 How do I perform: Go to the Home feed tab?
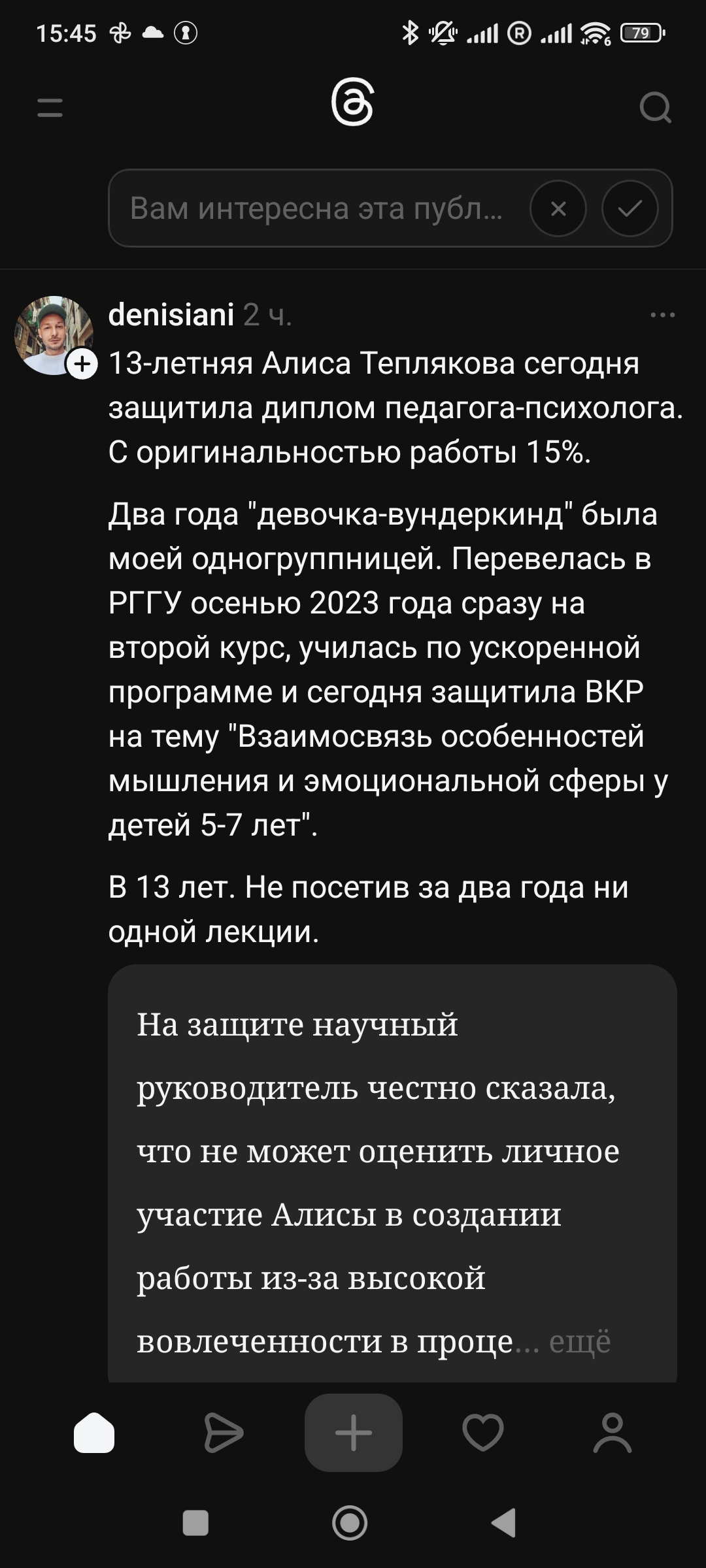pos(94,1433)
